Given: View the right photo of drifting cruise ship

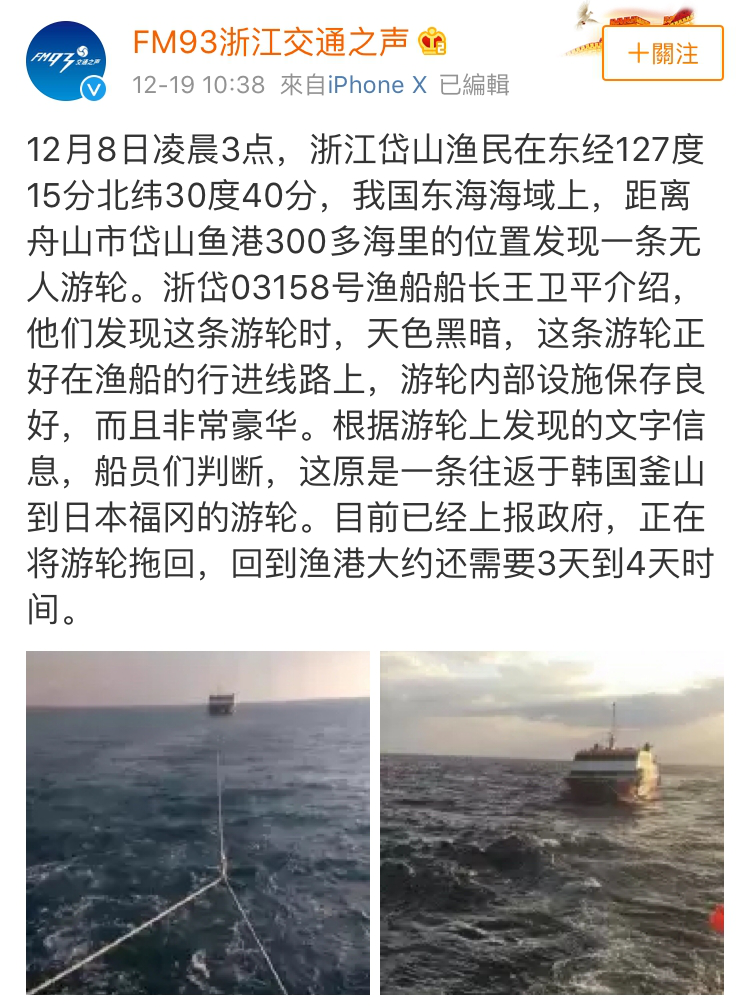Looking at the screenshot, I should coord(551,822).
